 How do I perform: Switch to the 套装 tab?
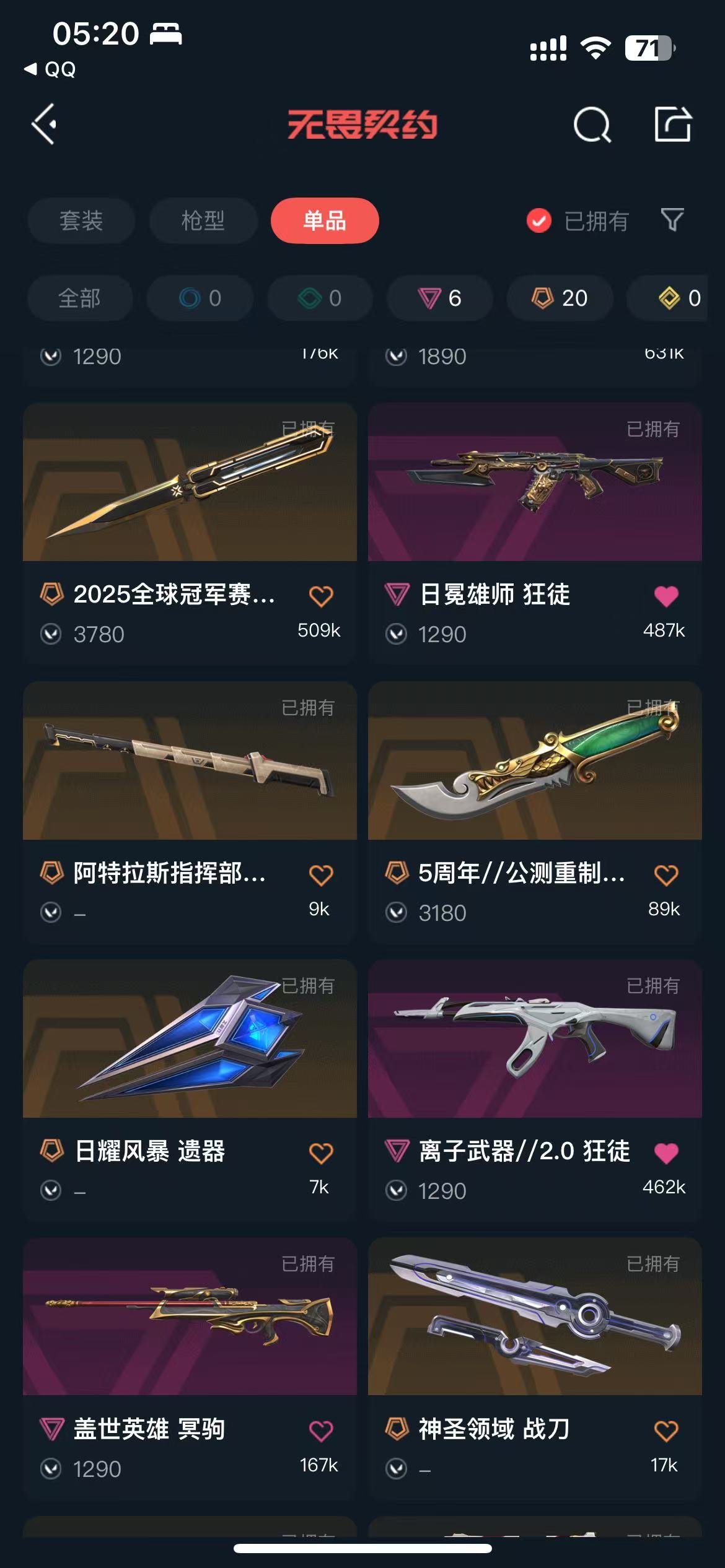(x=81, y=221)
